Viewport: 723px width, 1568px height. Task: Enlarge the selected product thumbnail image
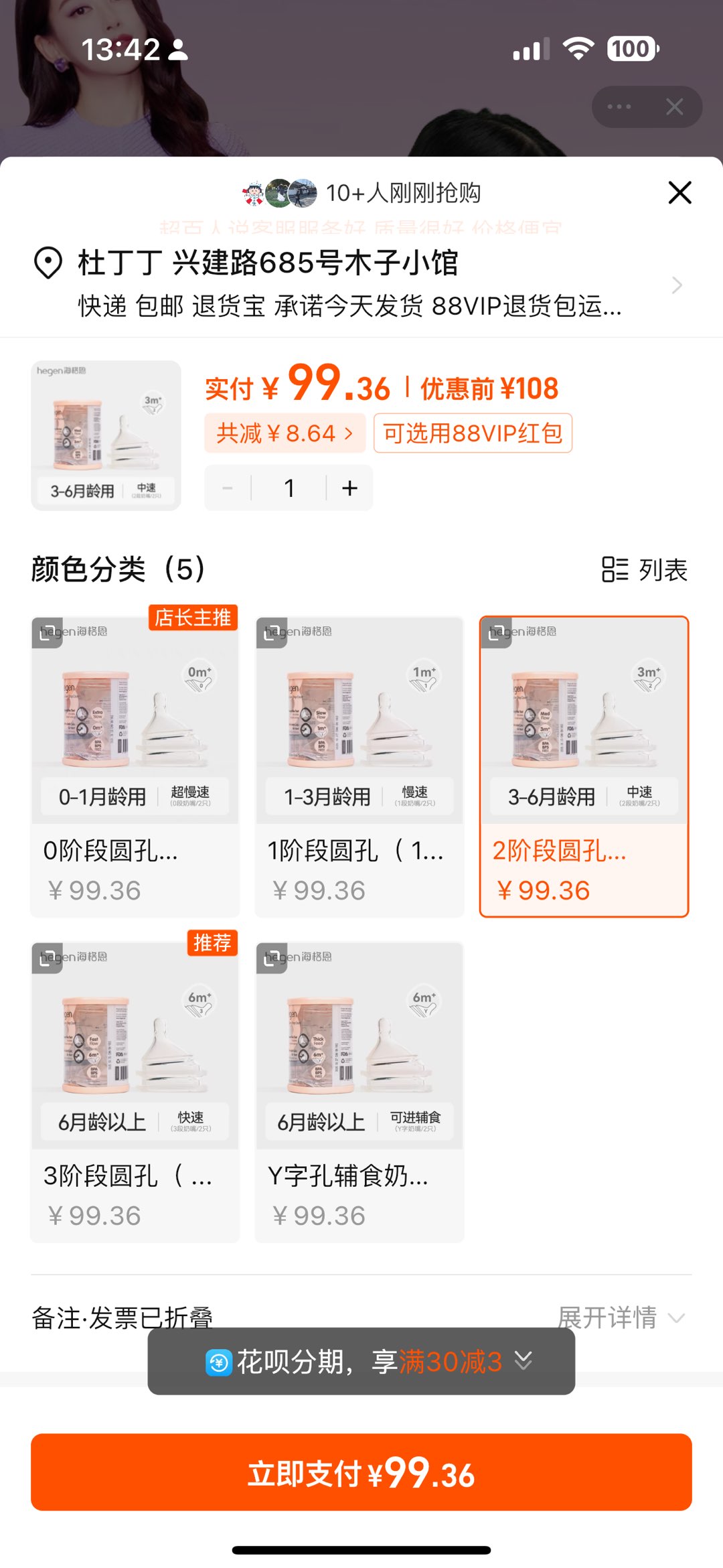pyautogui.click(x=106, y=435)
